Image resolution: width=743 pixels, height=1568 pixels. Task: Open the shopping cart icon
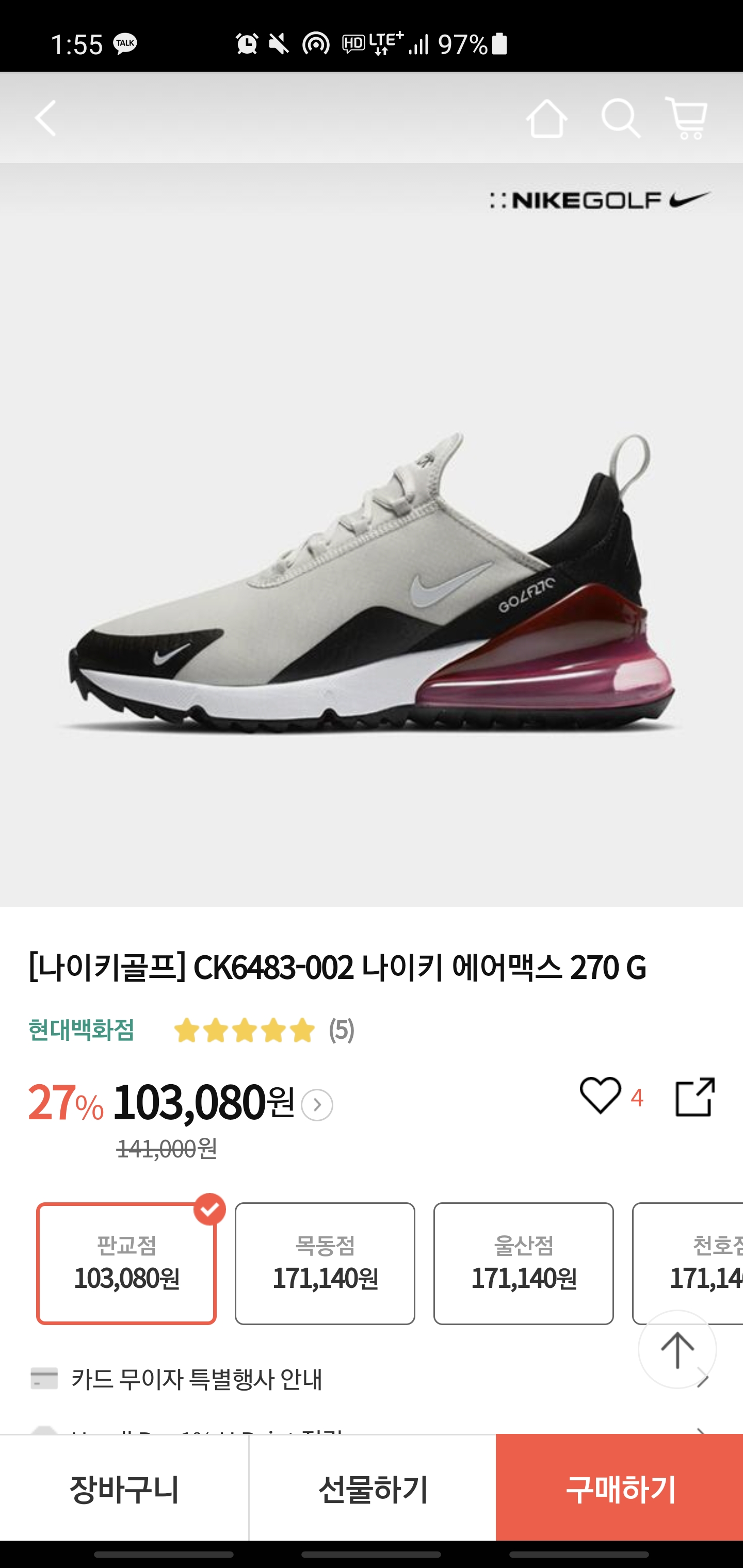click(x=686, y=118)
